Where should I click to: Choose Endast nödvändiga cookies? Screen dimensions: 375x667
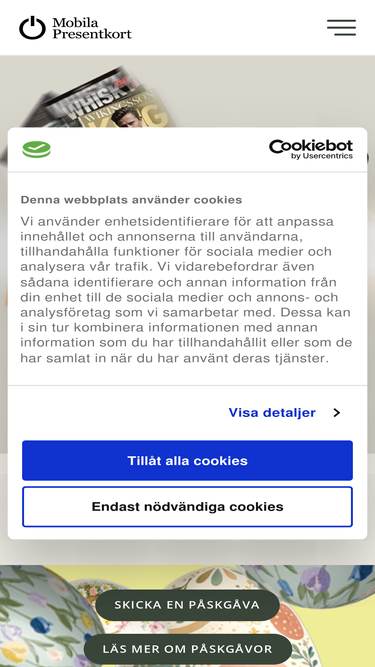click(188, 507)
